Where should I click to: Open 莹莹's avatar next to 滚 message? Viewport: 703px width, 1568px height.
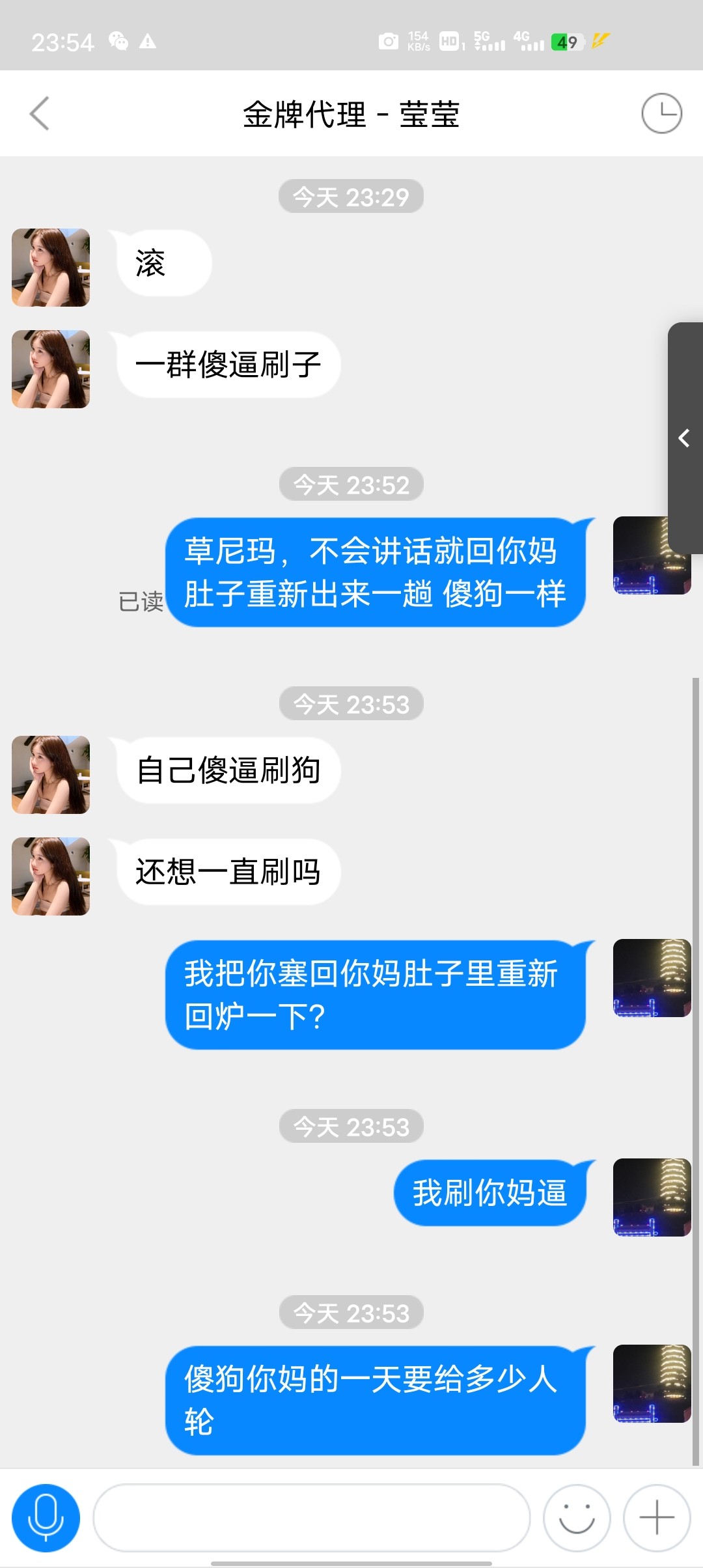[51, 268]
